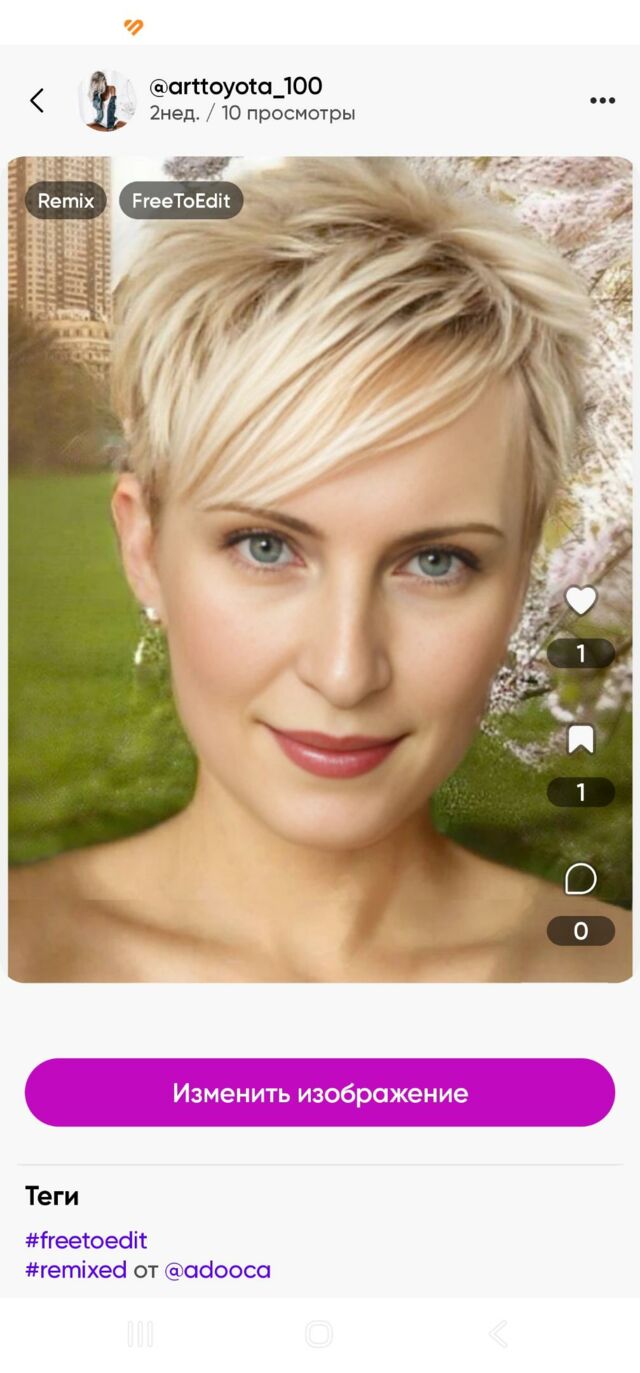Tap the Изменить изображение button
The image size is (640, 1373).
(x=320, y=1093)
